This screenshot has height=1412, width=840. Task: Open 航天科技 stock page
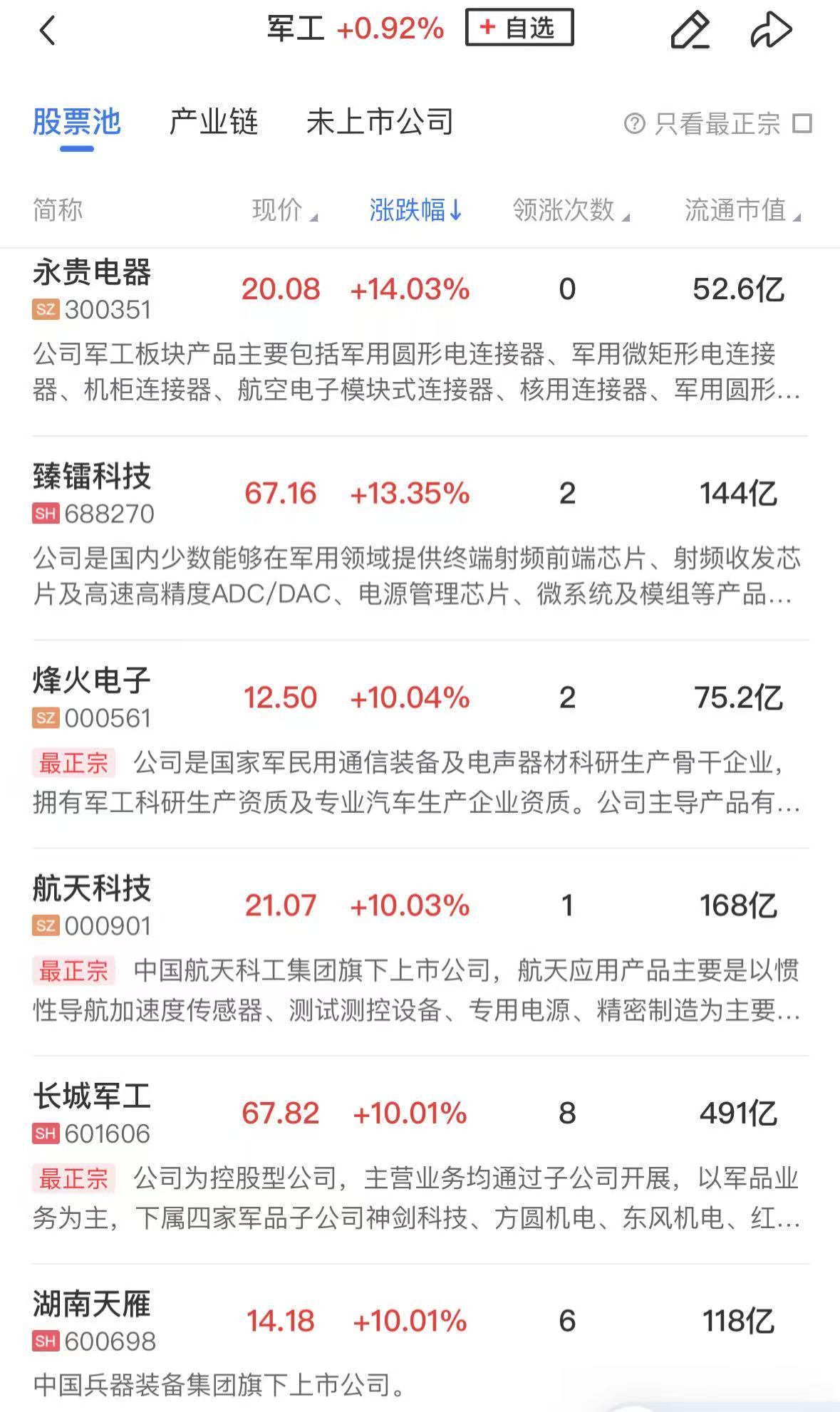pos(93,889)
